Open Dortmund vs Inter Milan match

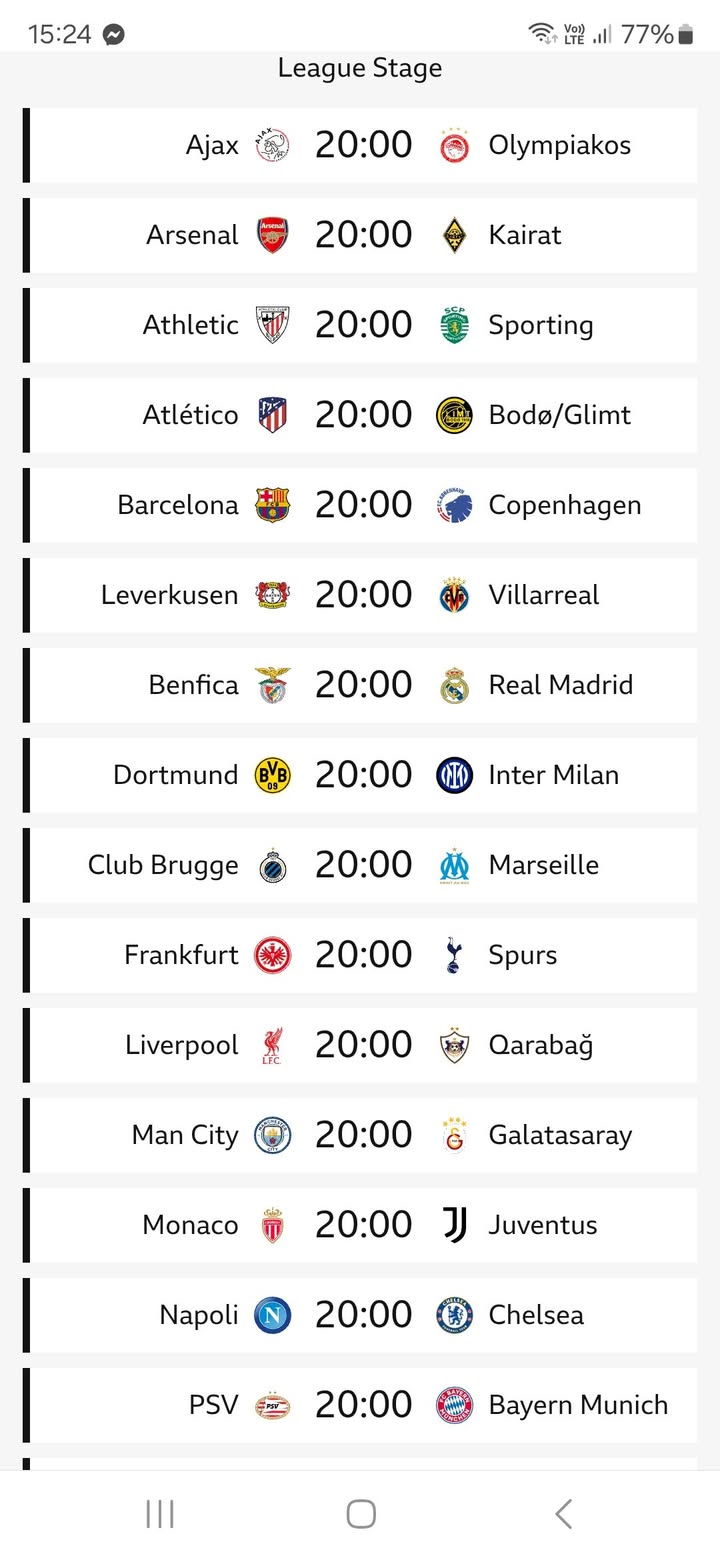(x=362, y=775)
